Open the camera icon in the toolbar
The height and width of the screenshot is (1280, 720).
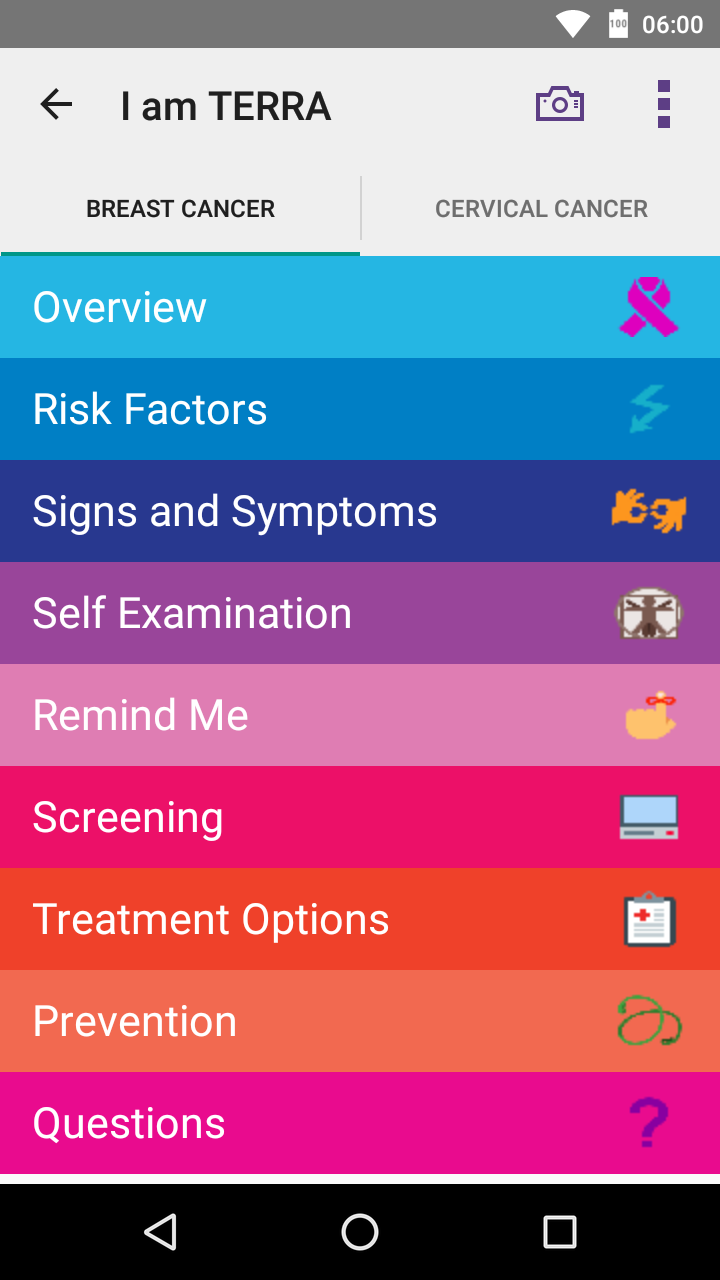559,105
